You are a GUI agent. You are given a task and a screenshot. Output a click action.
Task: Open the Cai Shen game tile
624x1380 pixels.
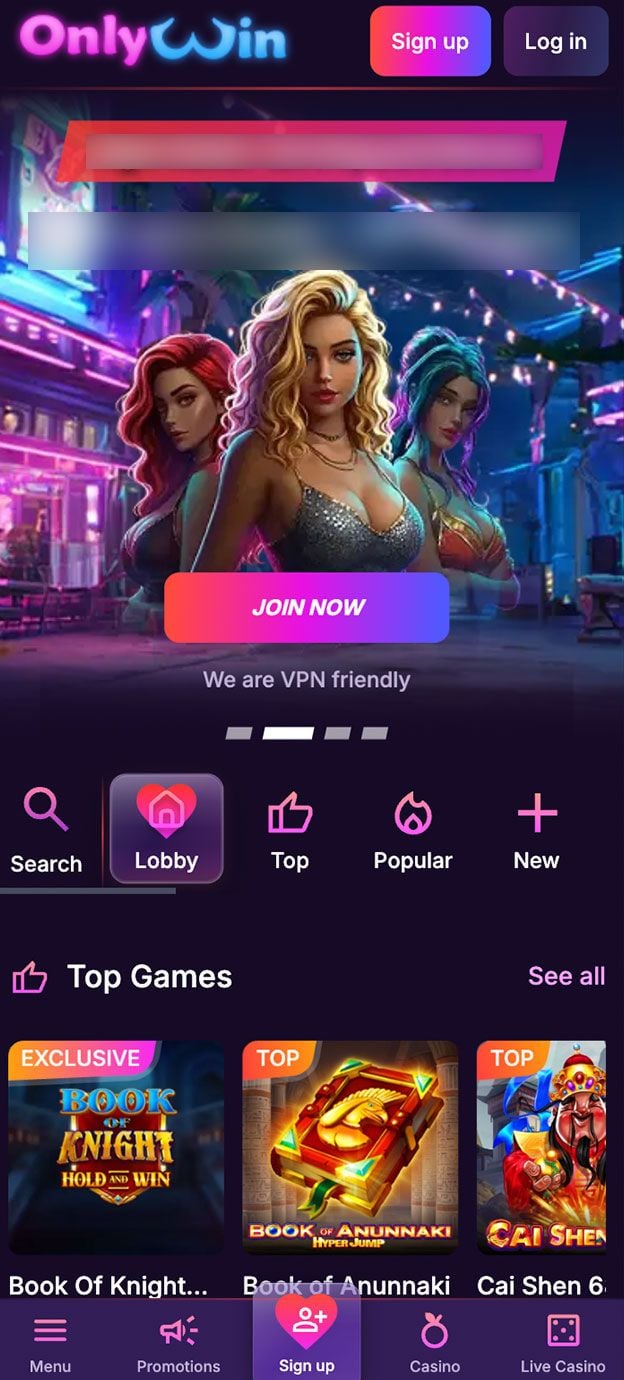click(541, 1148)
